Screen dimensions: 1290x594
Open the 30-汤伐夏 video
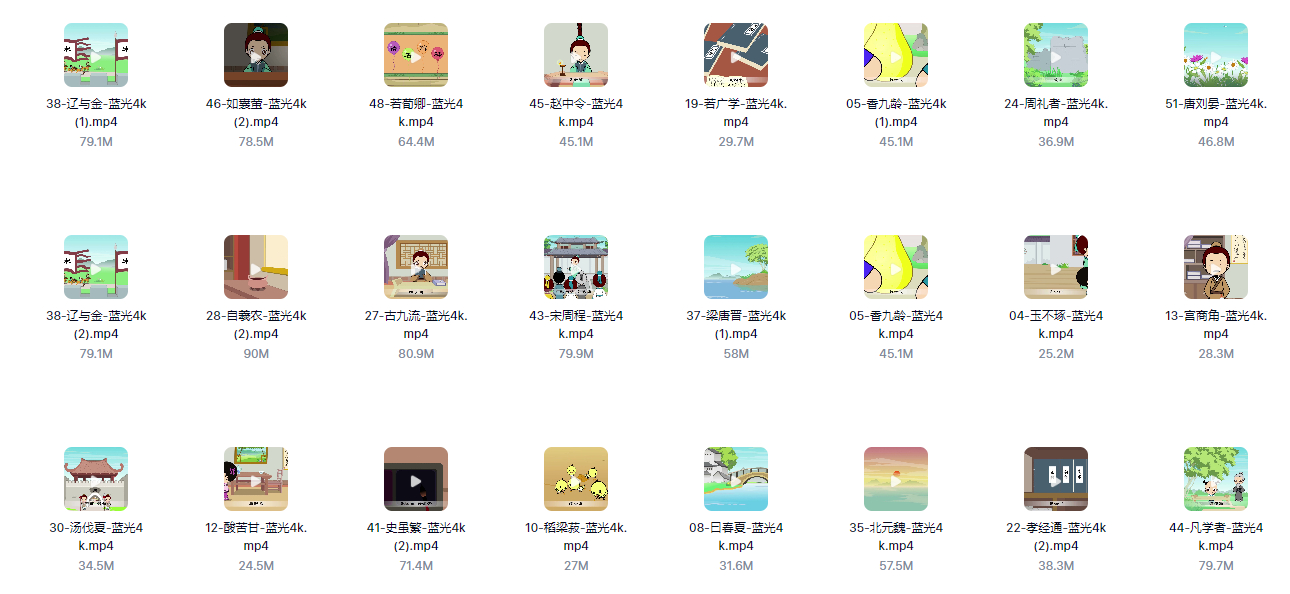pyautogui.click(x=96, y=480)
